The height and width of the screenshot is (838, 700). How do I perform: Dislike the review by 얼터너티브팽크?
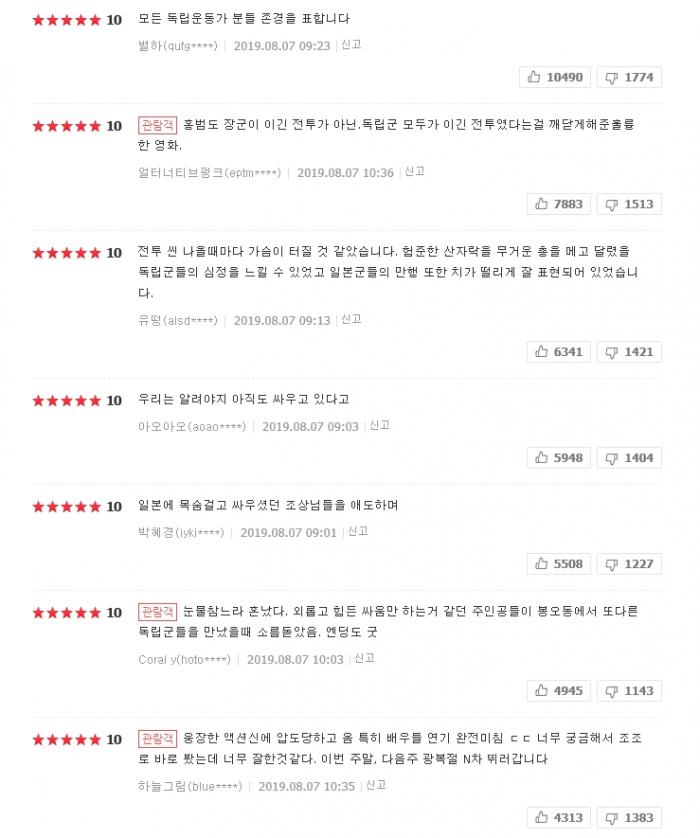629,204
